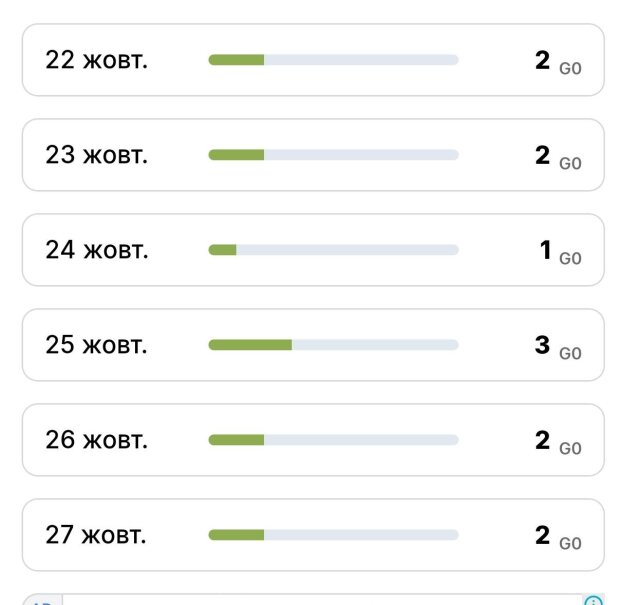Show the 27 жовт. forecast

[312, 535]
